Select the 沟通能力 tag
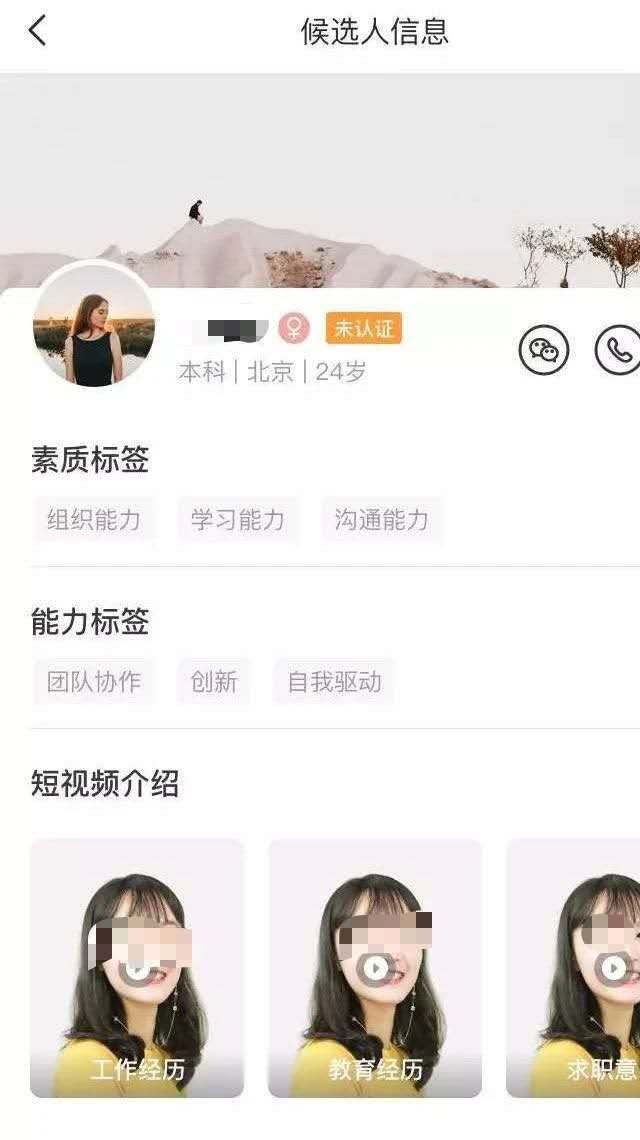 tap(381, 520)
